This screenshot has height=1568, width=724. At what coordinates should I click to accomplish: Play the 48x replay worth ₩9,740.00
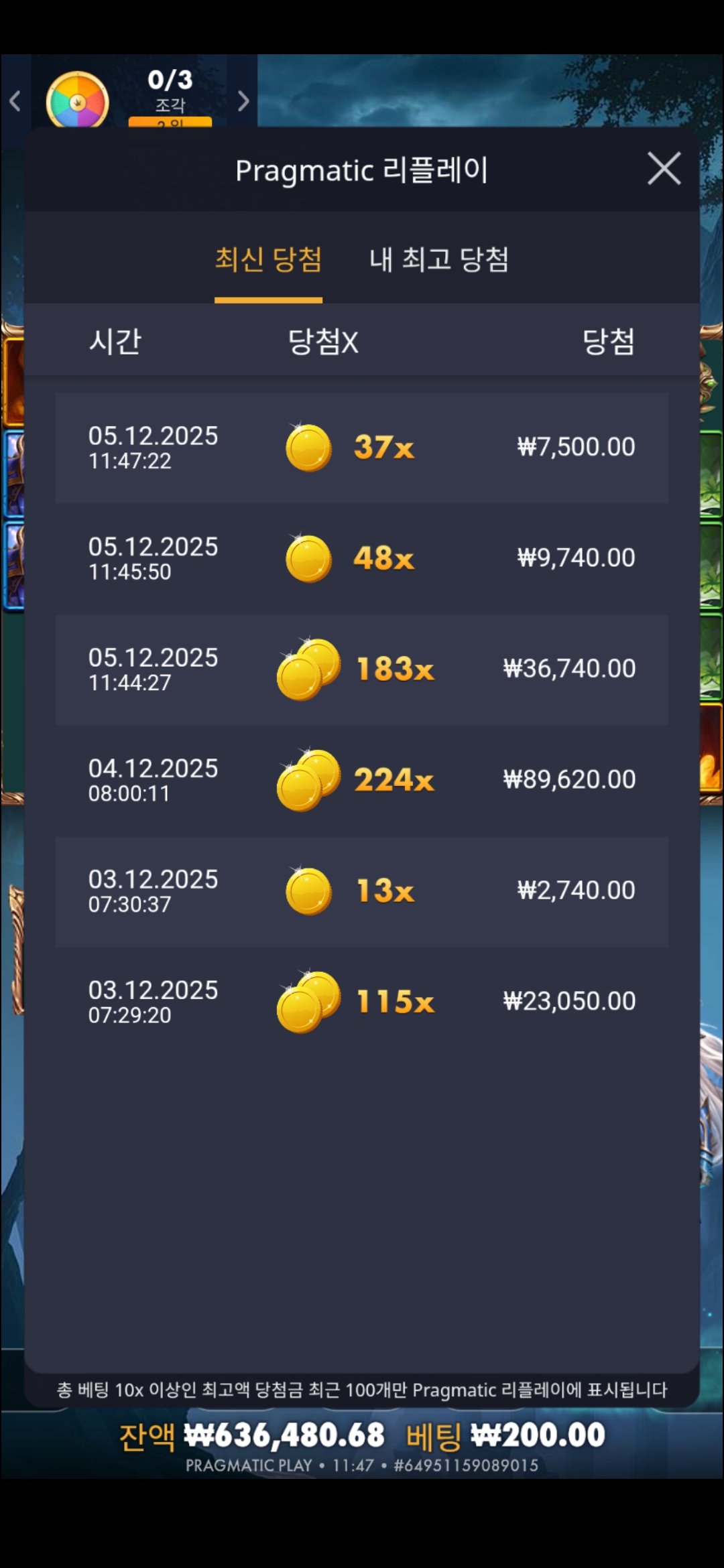click(x=361, y=558)
